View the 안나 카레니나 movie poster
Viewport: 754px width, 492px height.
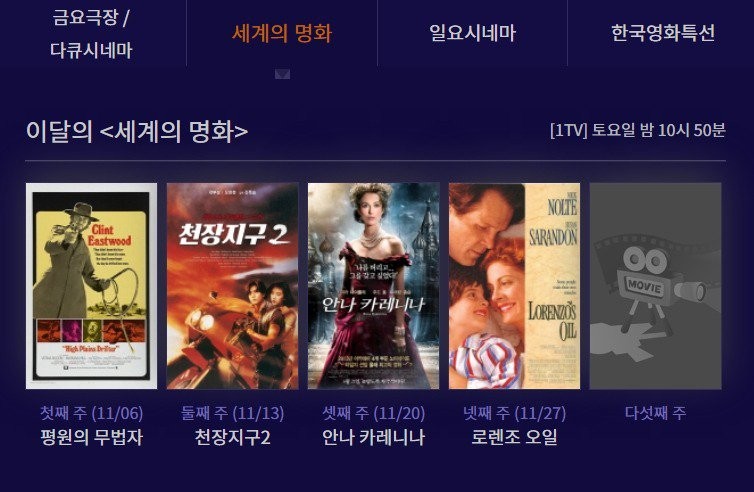tap(373, 286)
